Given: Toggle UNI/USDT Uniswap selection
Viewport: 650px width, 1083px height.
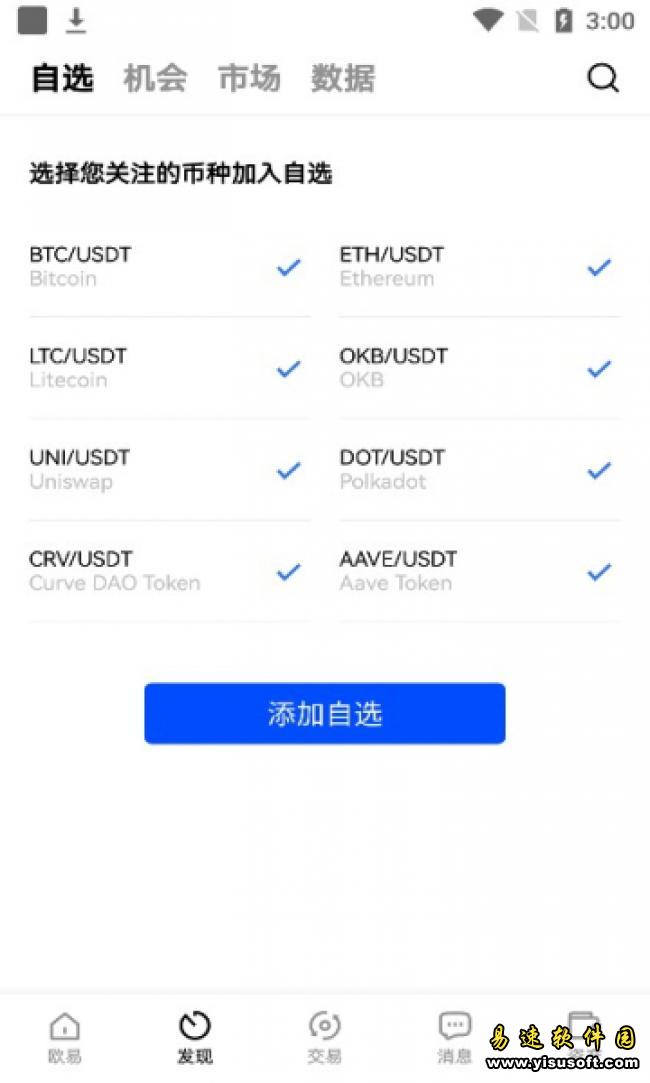Looking at the screenshot, I should pyautogui.click(x=288, y=470).
